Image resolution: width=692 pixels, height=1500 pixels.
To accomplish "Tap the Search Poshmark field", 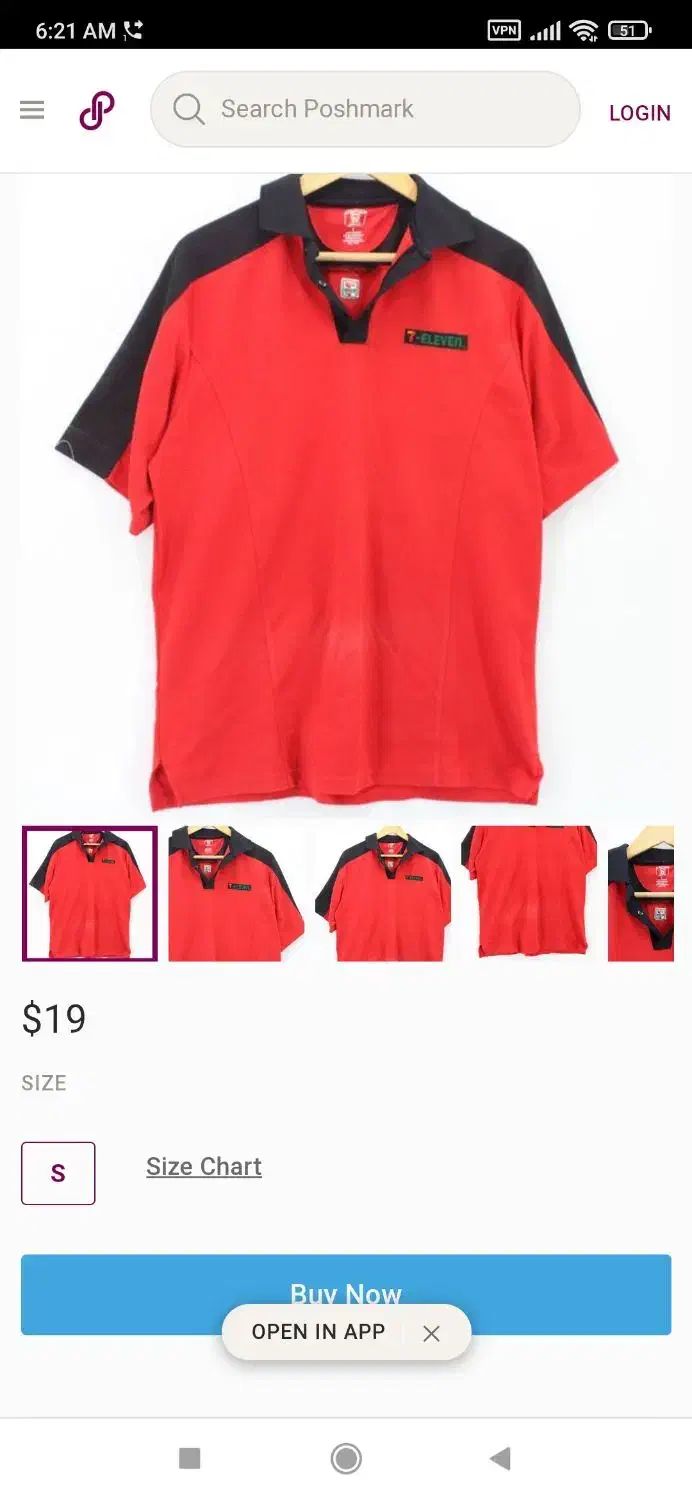I will pyautogui.click(x=365, y=109).
